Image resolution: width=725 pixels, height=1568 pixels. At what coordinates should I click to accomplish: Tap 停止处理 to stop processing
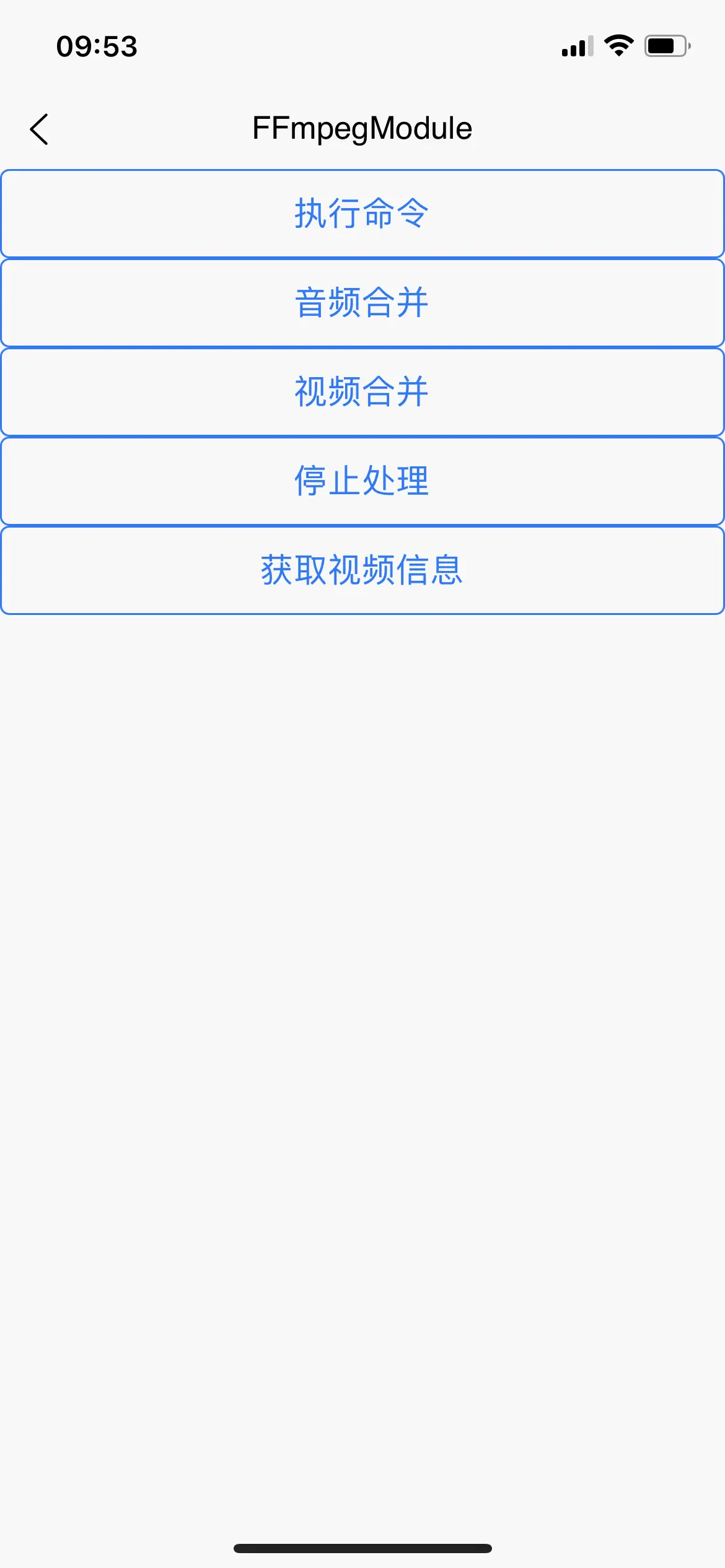(362, 481)
